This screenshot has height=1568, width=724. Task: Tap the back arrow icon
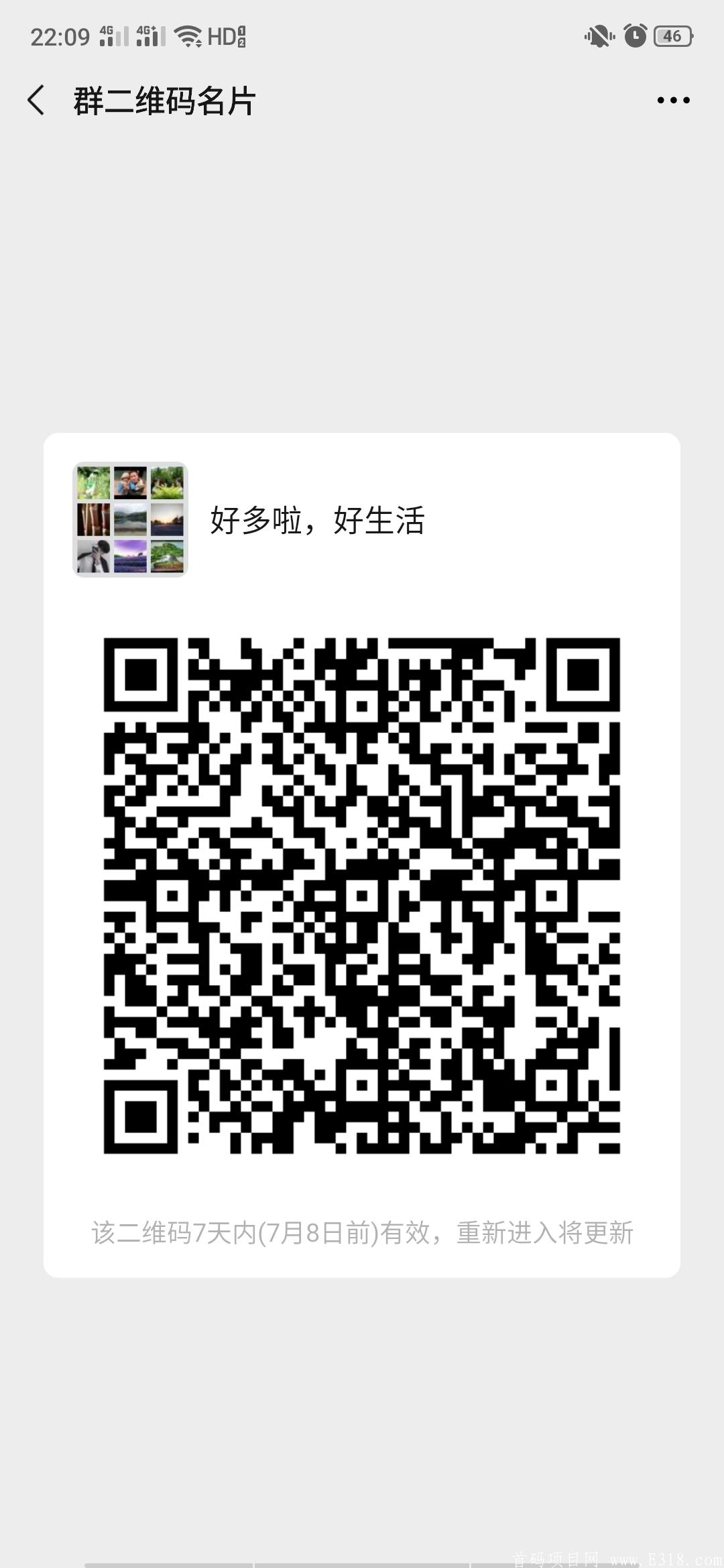click(x=37, y=99)
